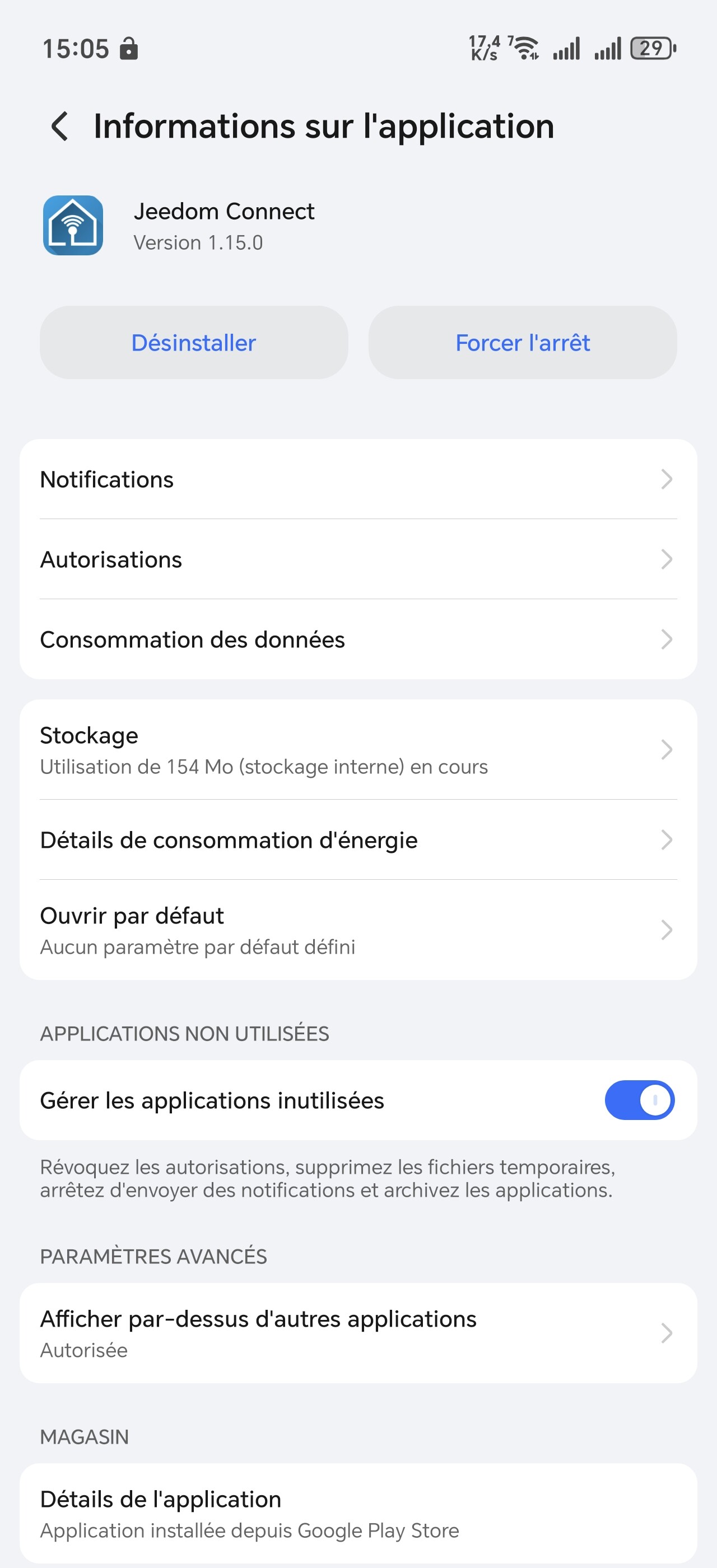The image size is (717, 1568).
Task: Open Notifications settings
Action: [358, 479]
